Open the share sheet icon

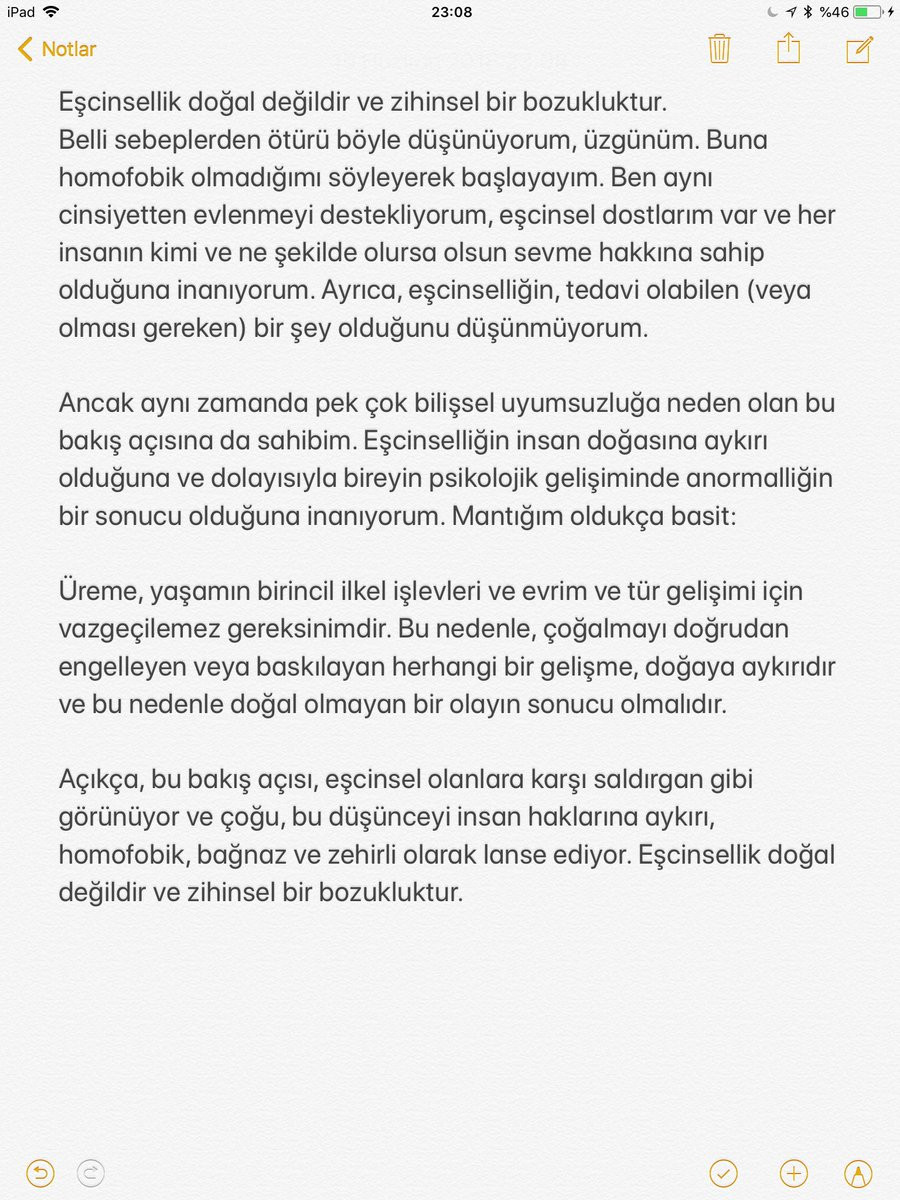coord(788,47)
